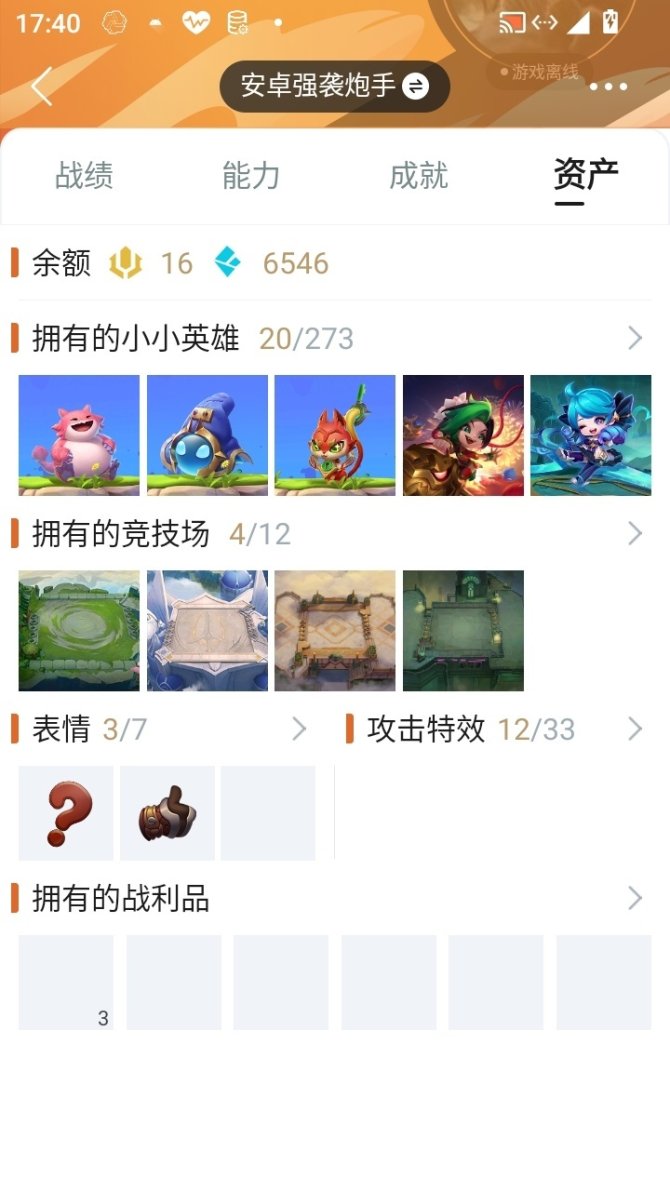This screenshot has height=1191, width=670.
Task: Open the three-dot overflow menu
Action: click(x=608, y=87)
